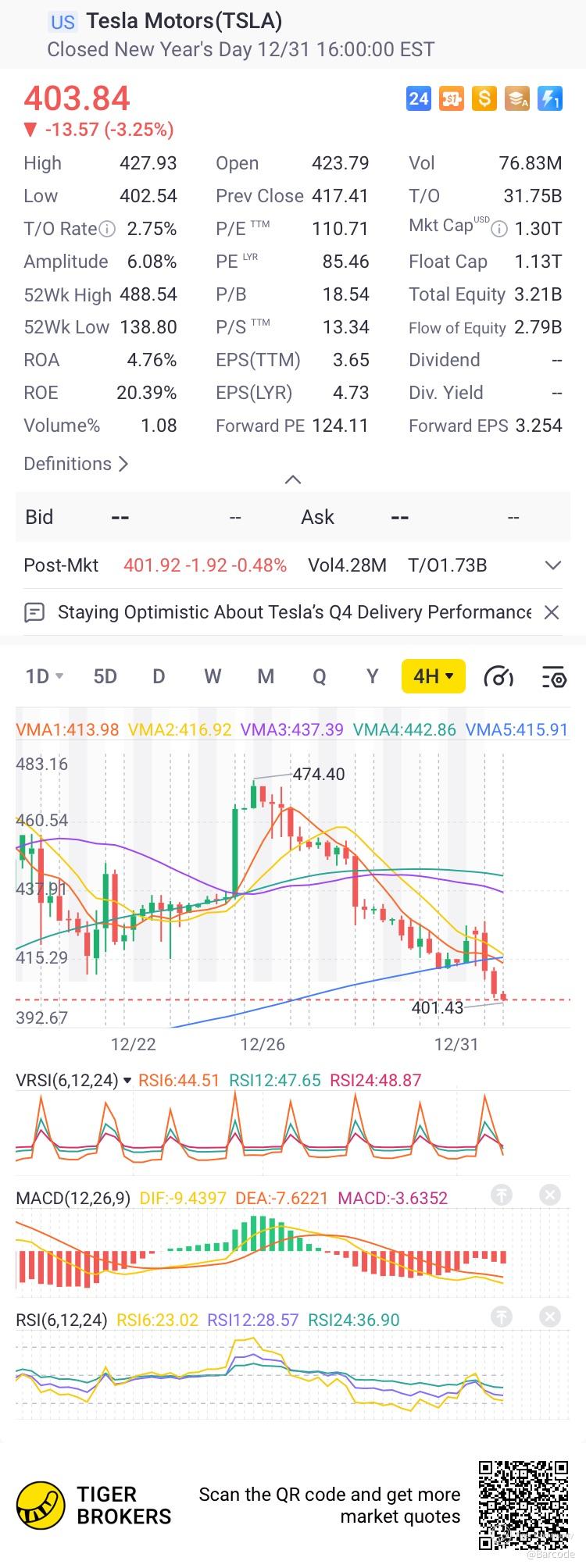Select the daily D chart tab
The image size is (586, 1568).
[x=159, y=676]
